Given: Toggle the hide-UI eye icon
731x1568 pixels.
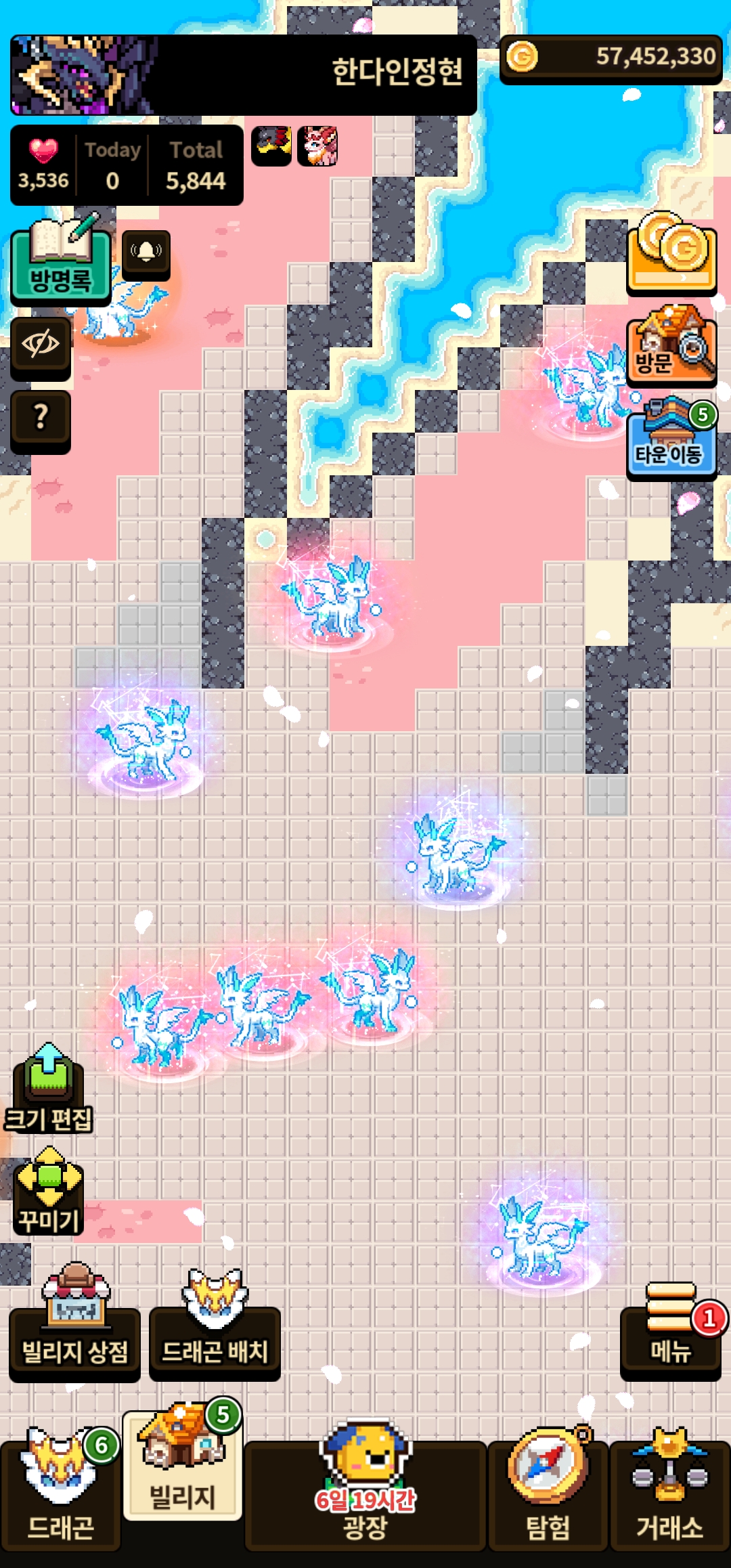Looking at the screenshot, I should (41, 345).
